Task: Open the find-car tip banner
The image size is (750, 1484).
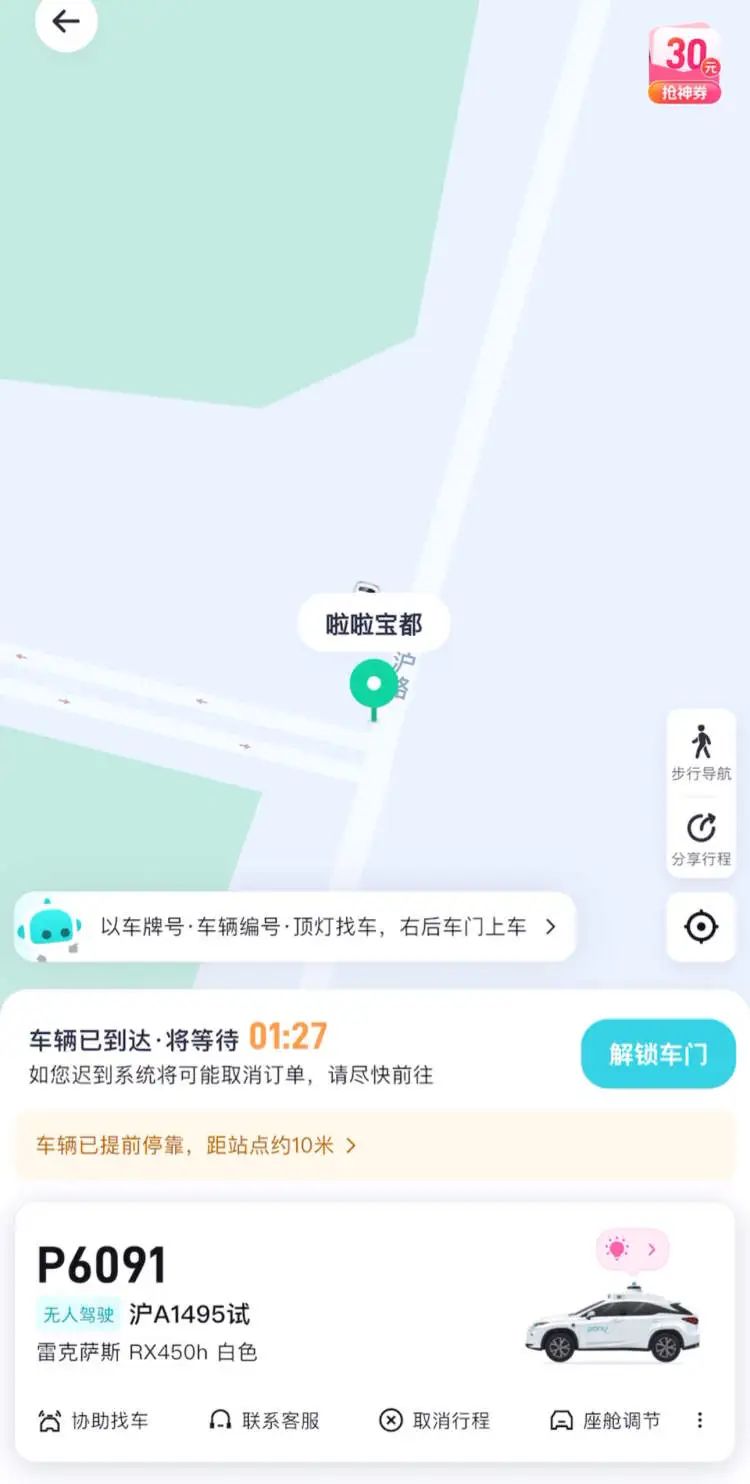Action: click(x=295, y=927)
